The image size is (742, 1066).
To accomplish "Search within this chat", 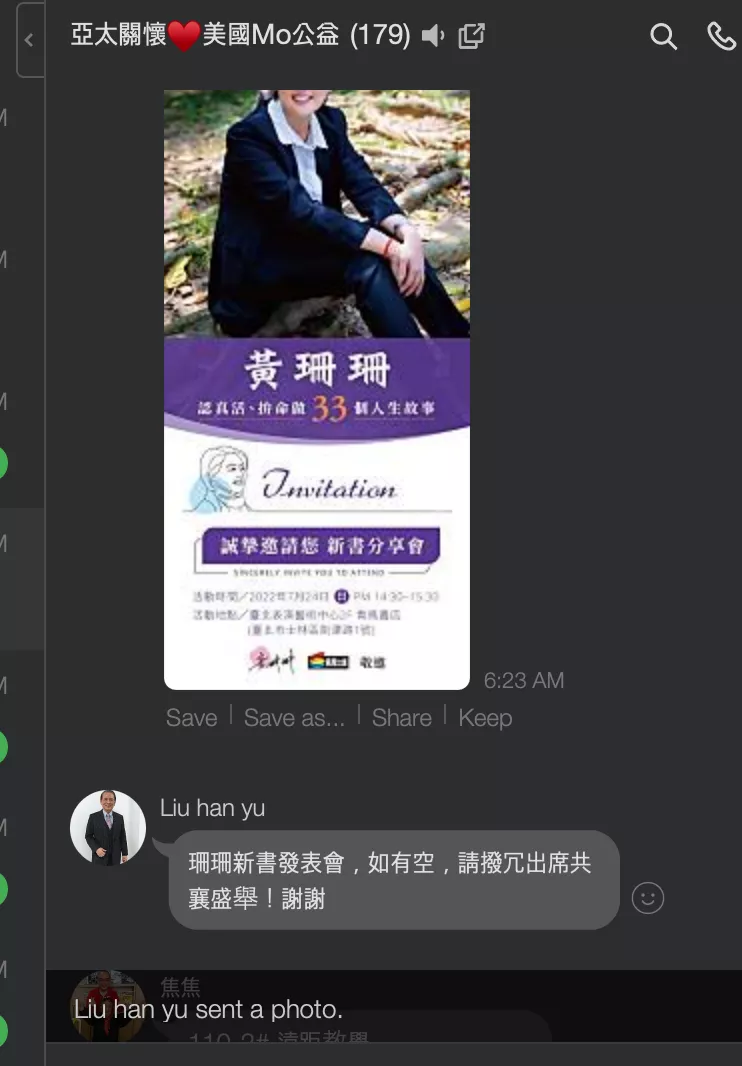I will pos(664,37).
